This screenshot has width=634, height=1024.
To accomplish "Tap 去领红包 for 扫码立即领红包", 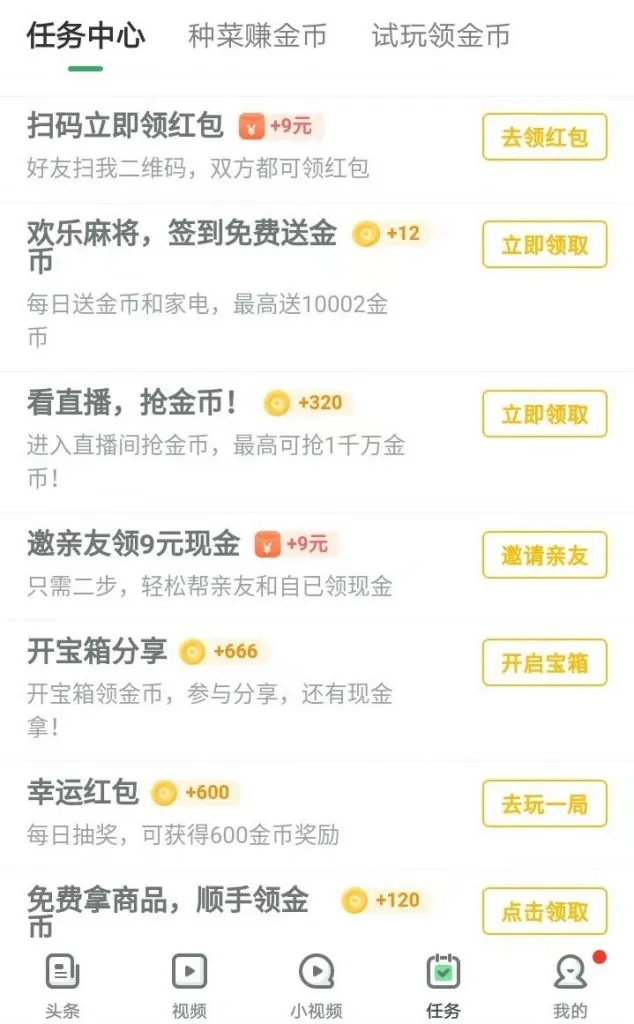I will pos(544,137).
